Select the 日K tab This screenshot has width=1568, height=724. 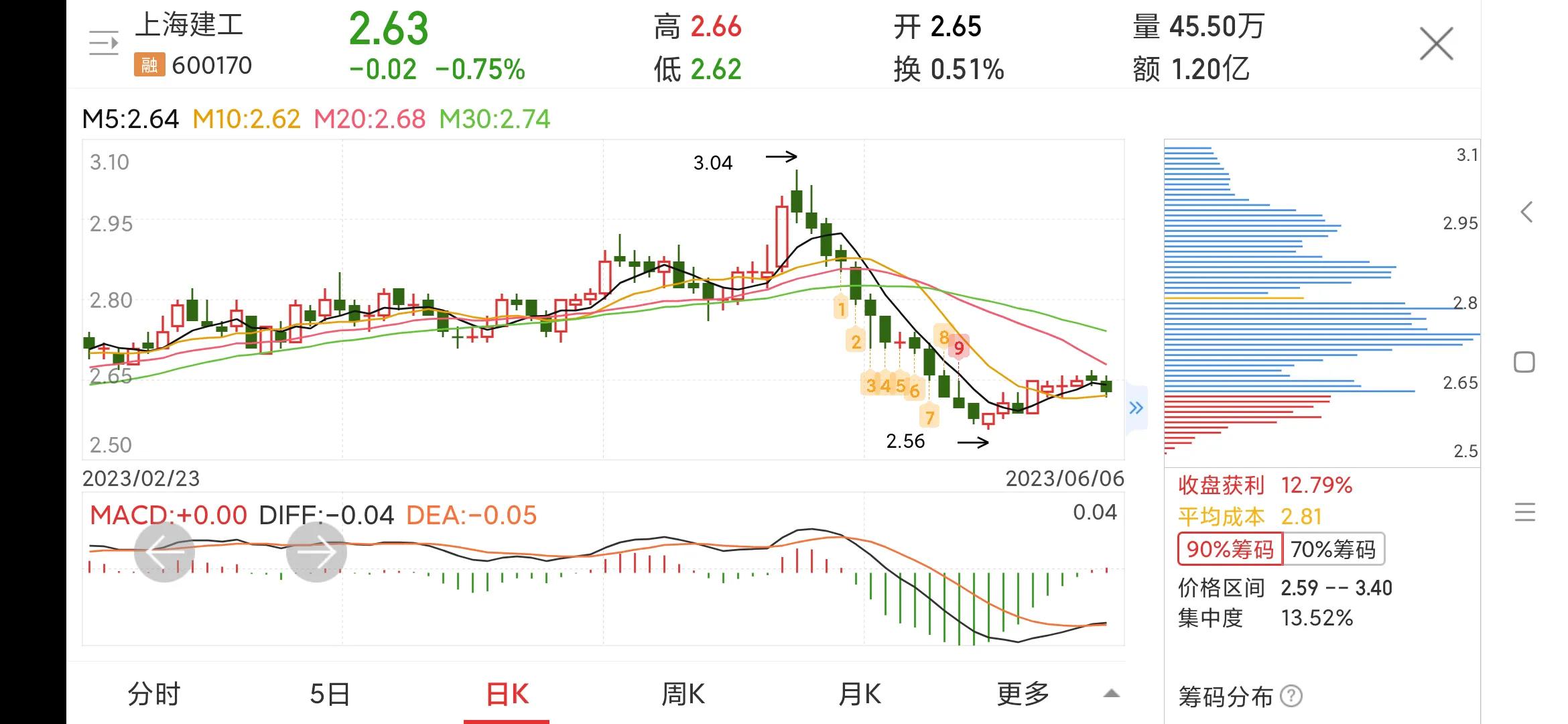tap(507, 695)
